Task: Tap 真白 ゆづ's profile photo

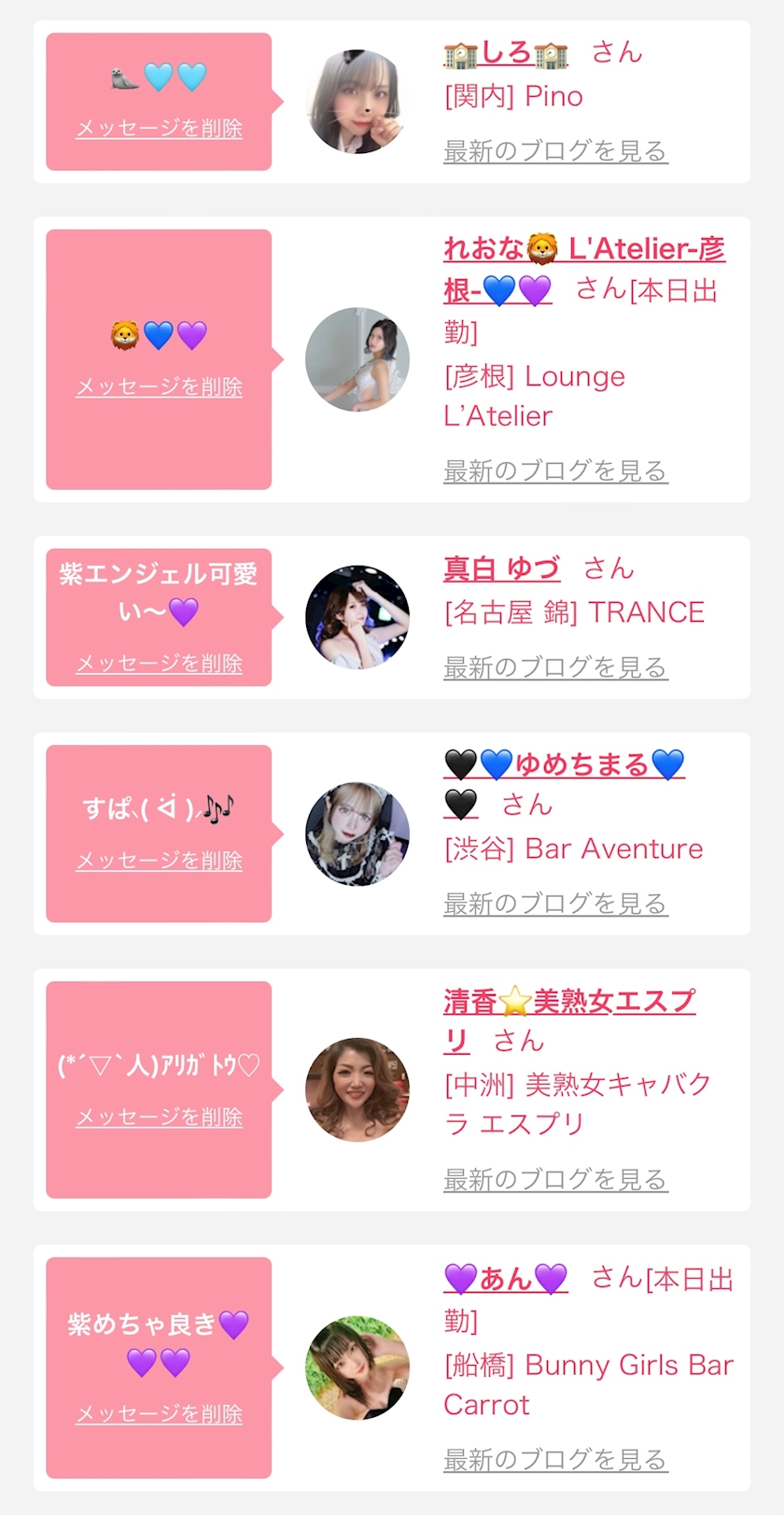Action: click(357, 617)
